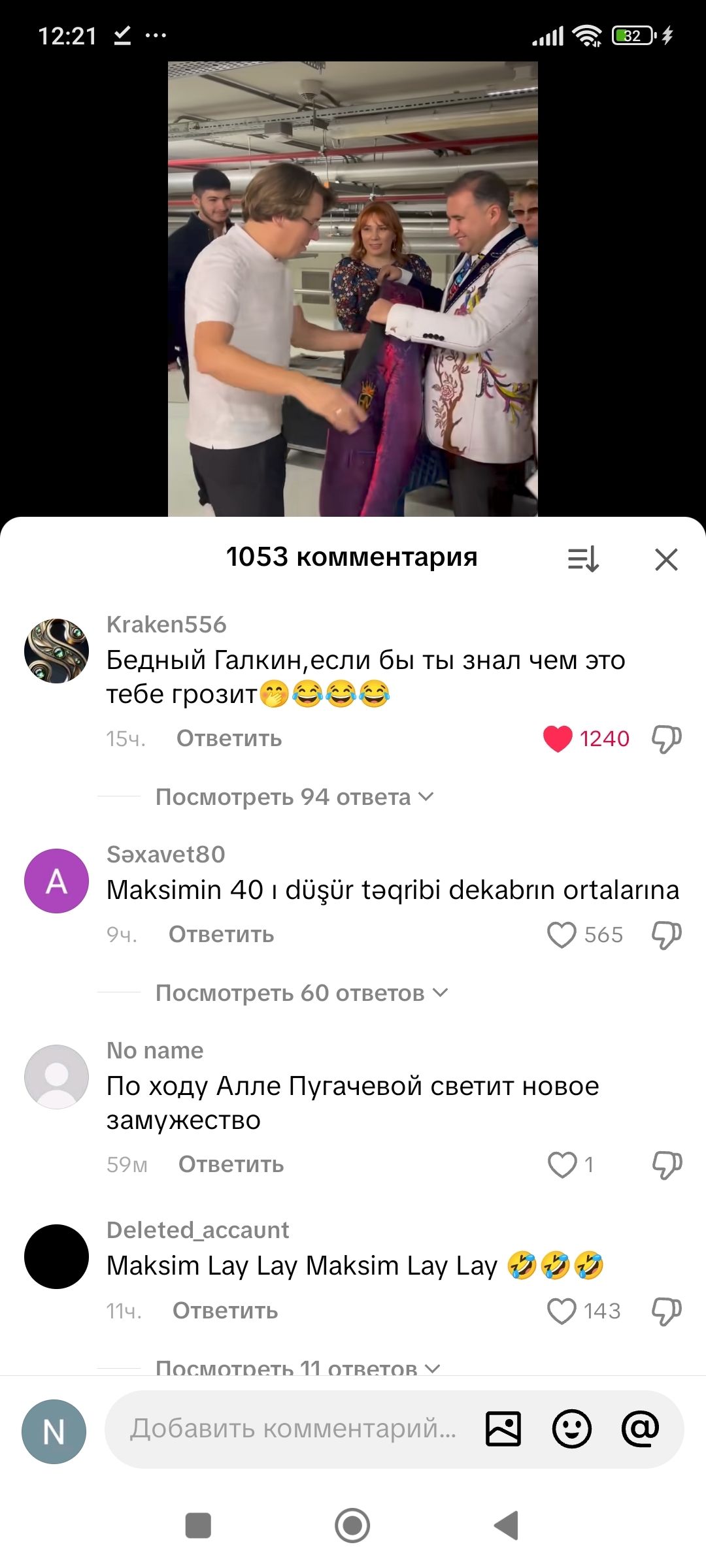Image resolution: width=706 pixels, height=1568 pixels.
Task: Tap the add comment text field
Action: pos(293,1429)
